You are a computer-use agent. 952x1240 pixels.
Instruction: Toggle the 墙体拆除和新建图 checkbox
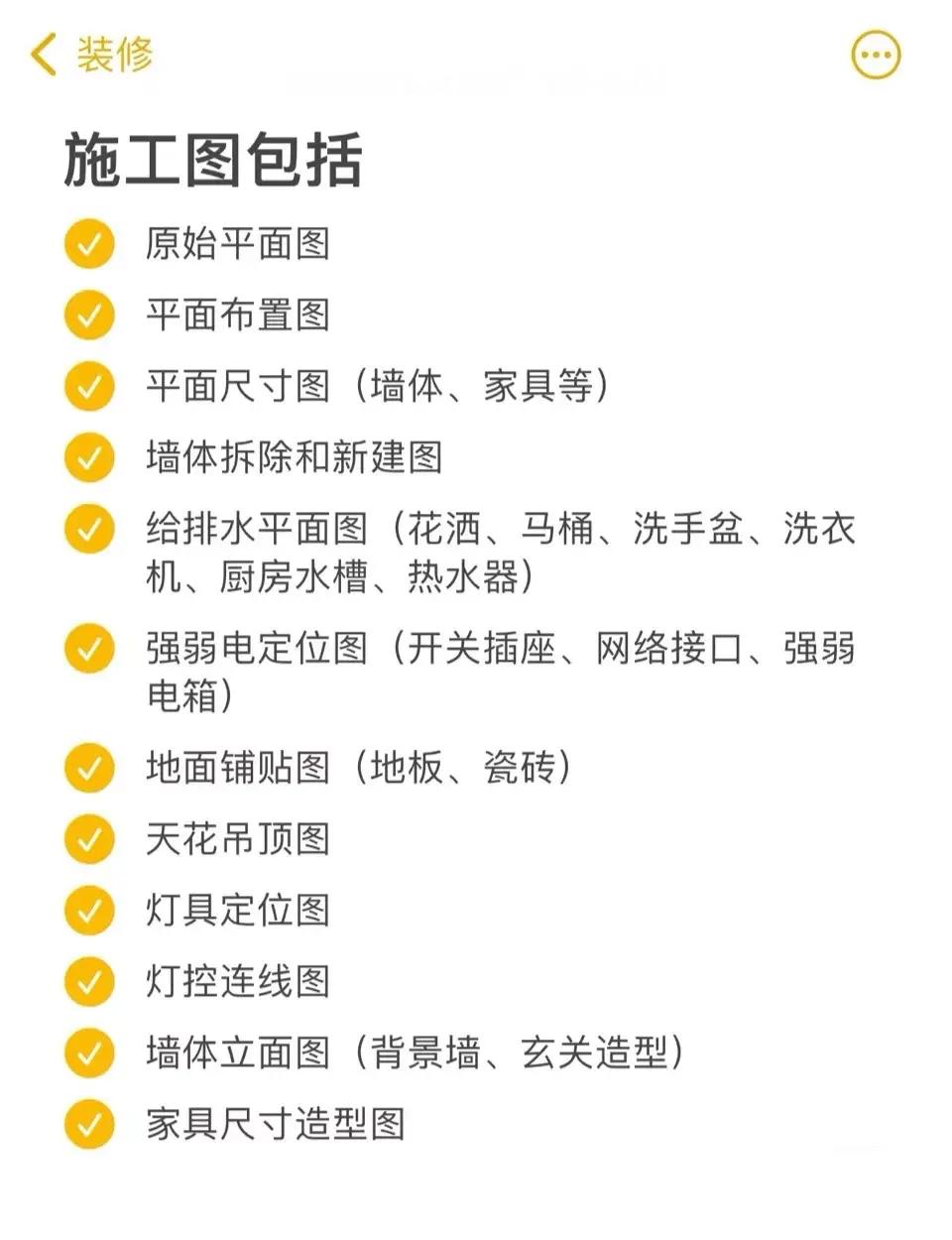coord(89,458)
